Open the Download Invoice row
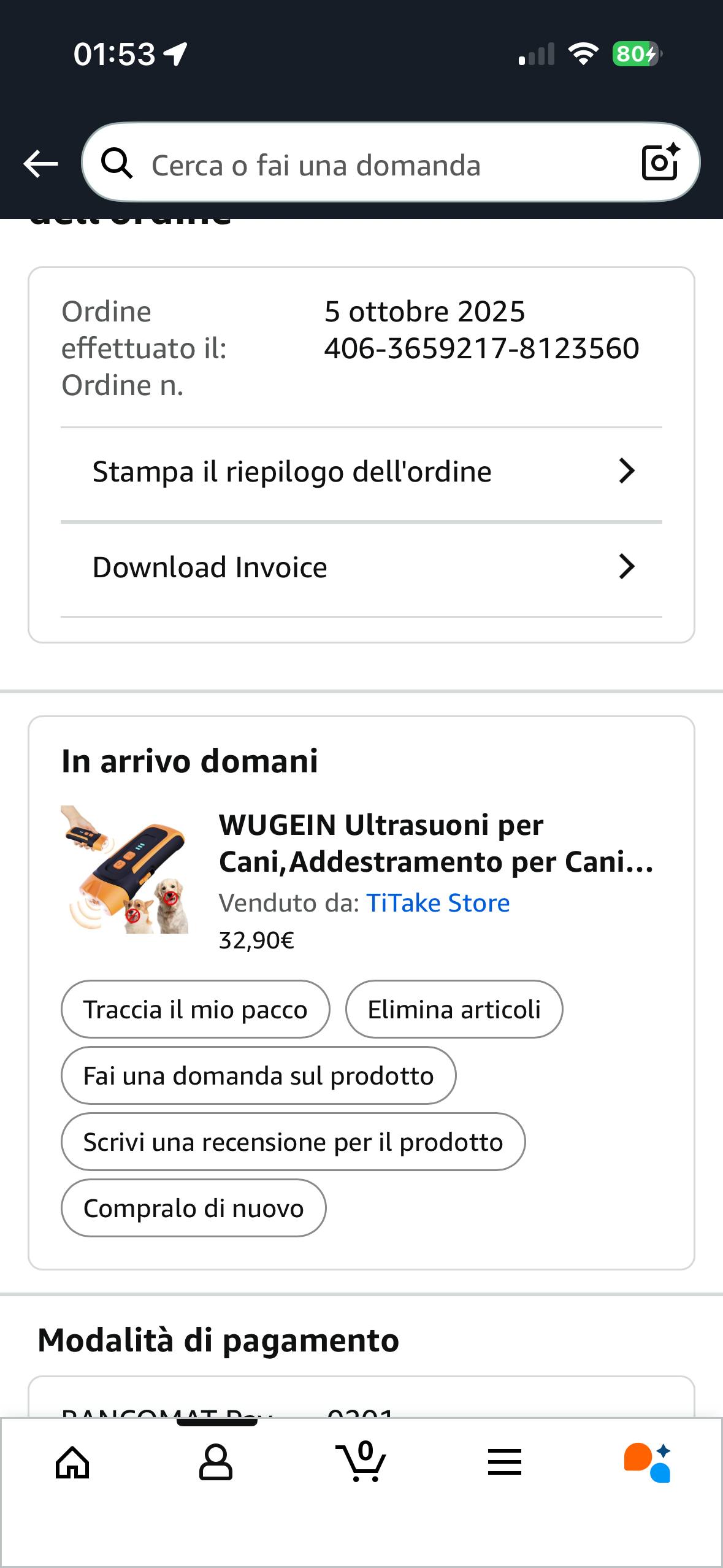723x1568 pixels. pos(362,567)
